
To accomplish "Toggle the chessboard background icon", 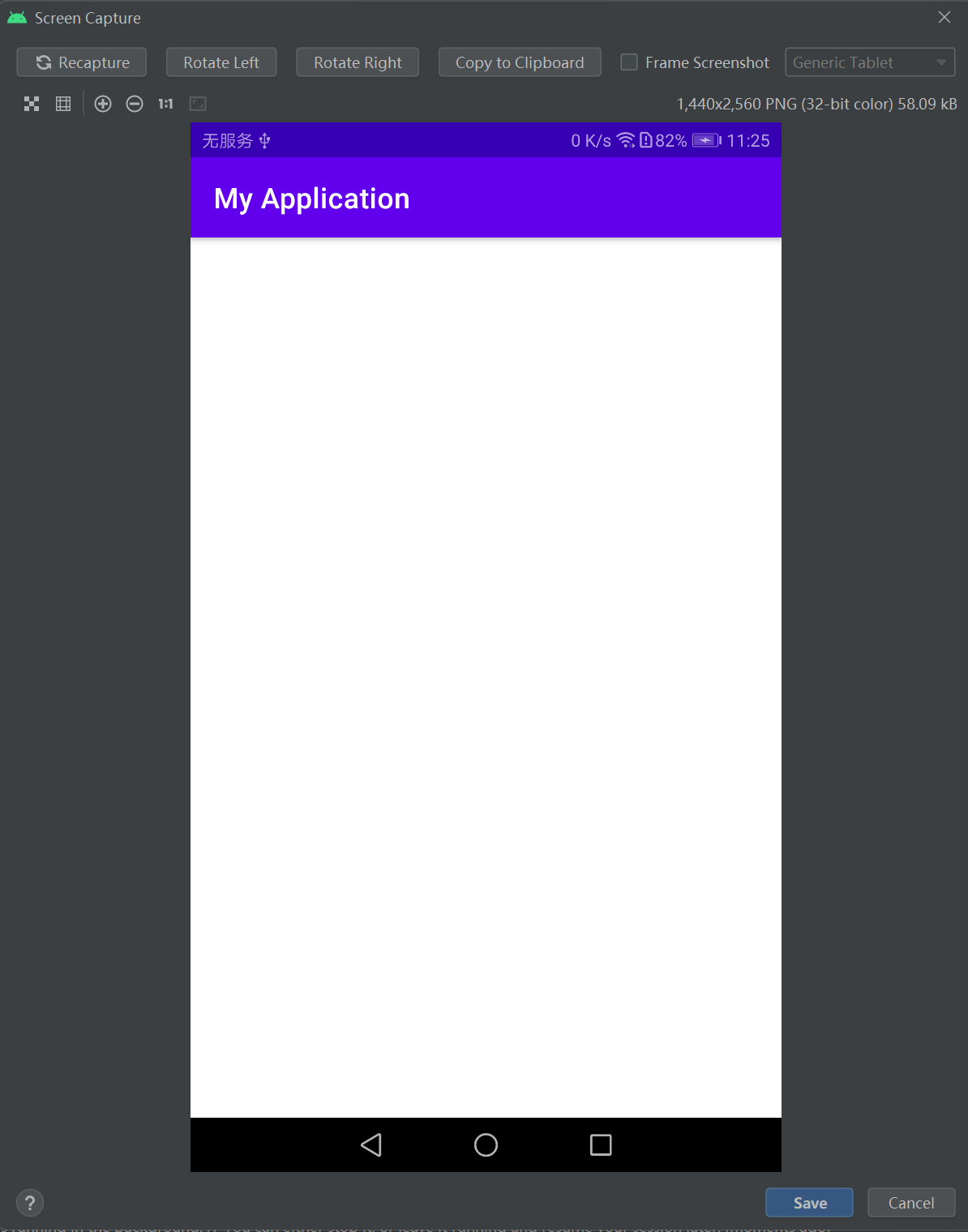I will 32,104.
